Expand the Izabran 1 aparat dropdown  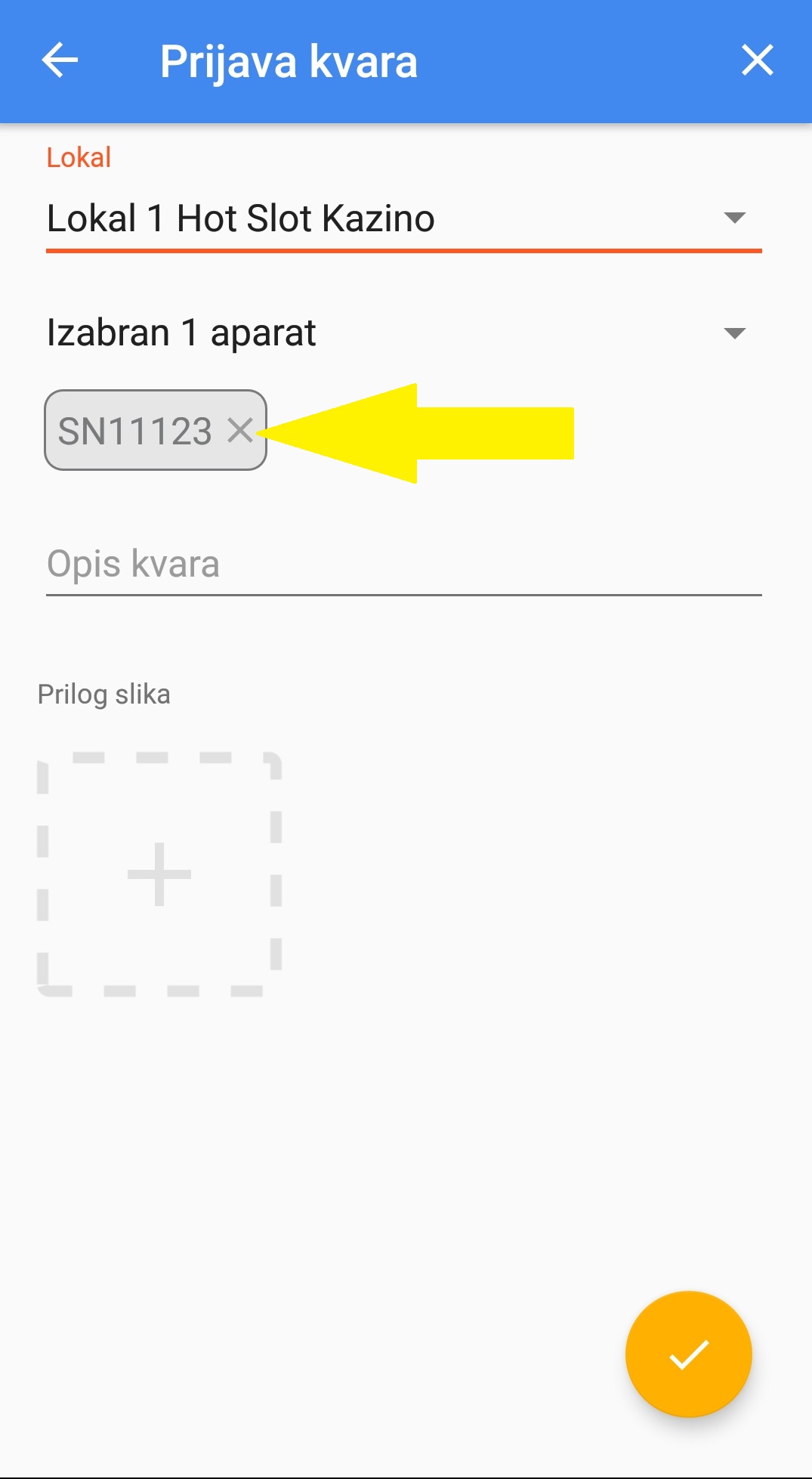403,333
